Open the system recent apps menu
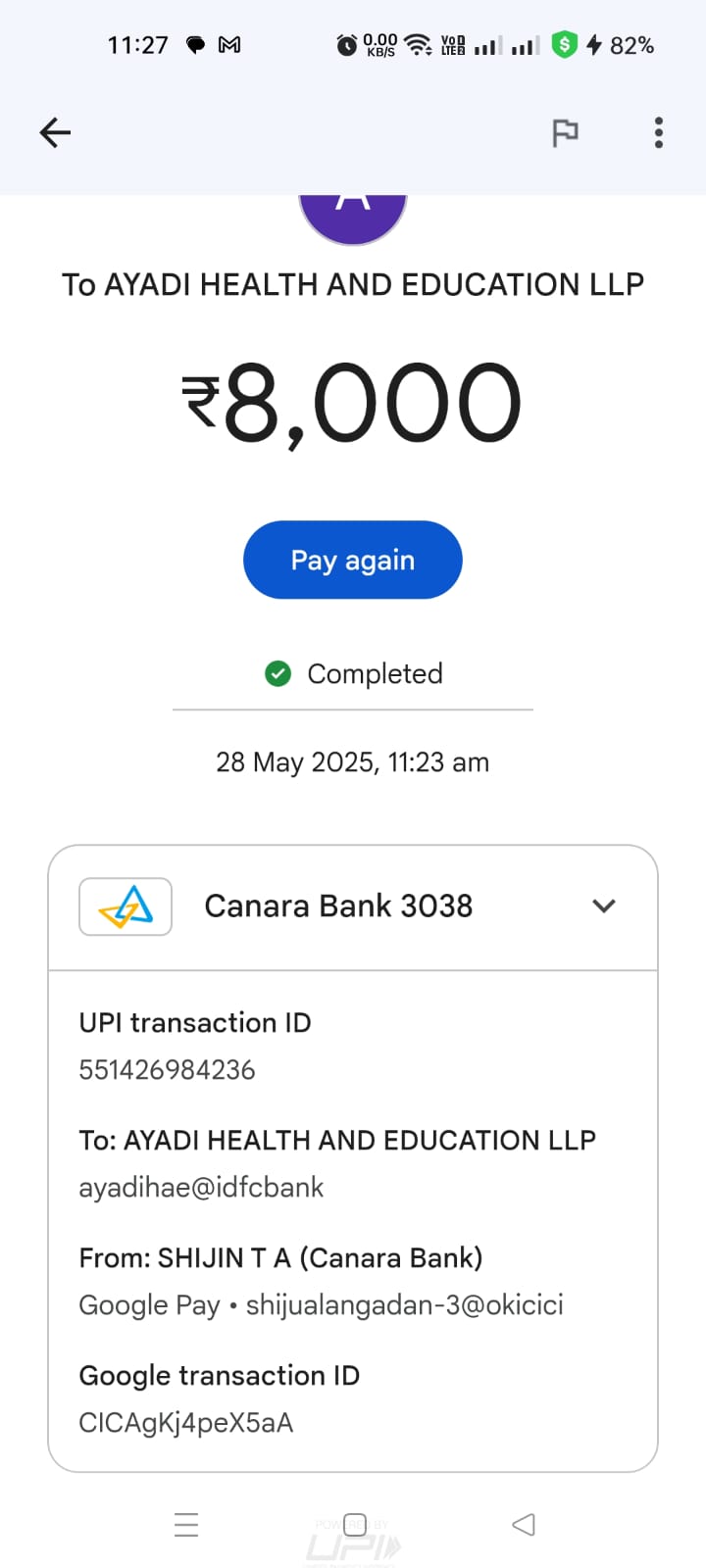The width and height of the screenshot is (706, 1568). point(186,1525)
